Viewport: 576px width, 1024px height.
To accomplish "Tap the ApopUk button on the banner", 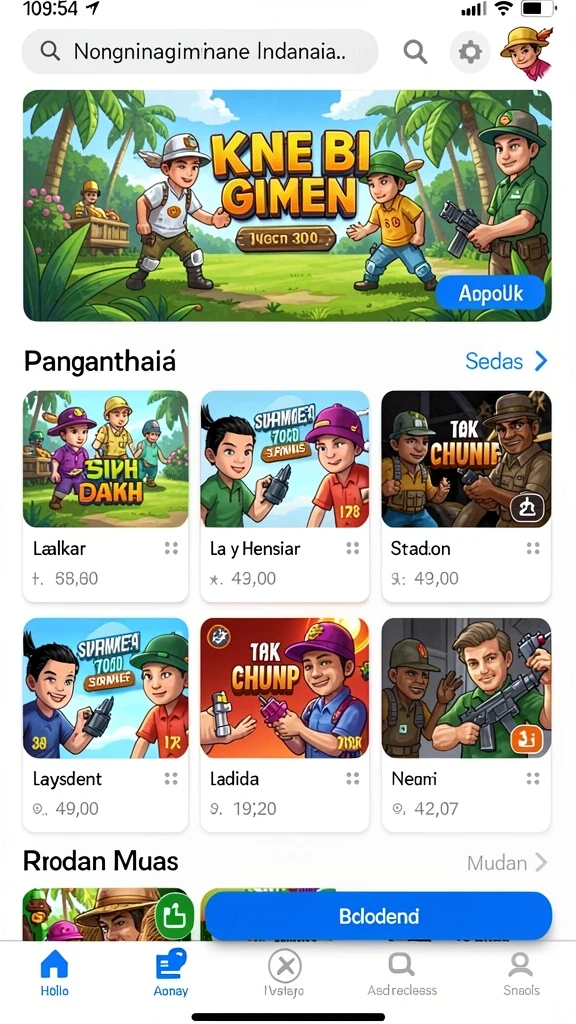I will point(490,293).
